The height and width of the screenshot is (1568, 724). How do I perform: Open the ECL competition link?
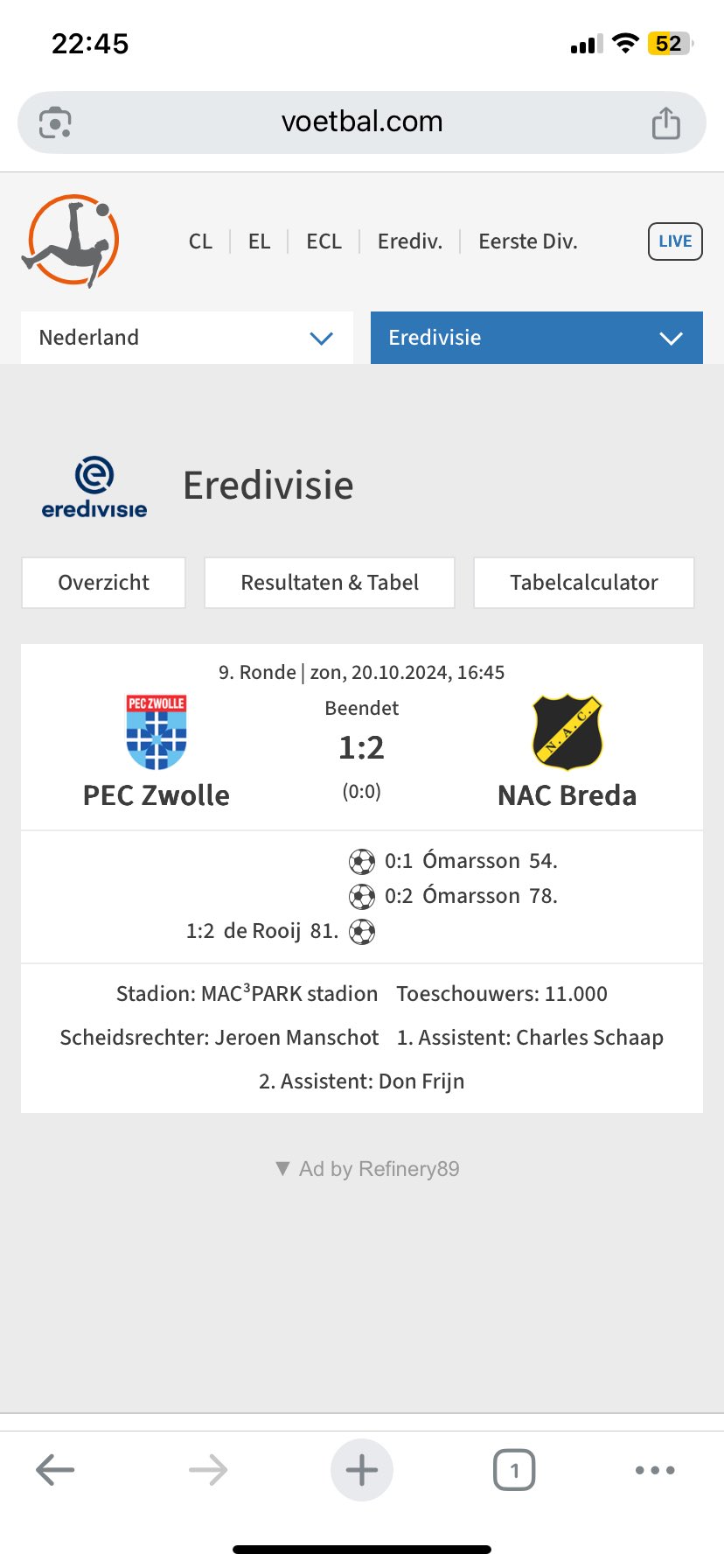click(324, 241)
